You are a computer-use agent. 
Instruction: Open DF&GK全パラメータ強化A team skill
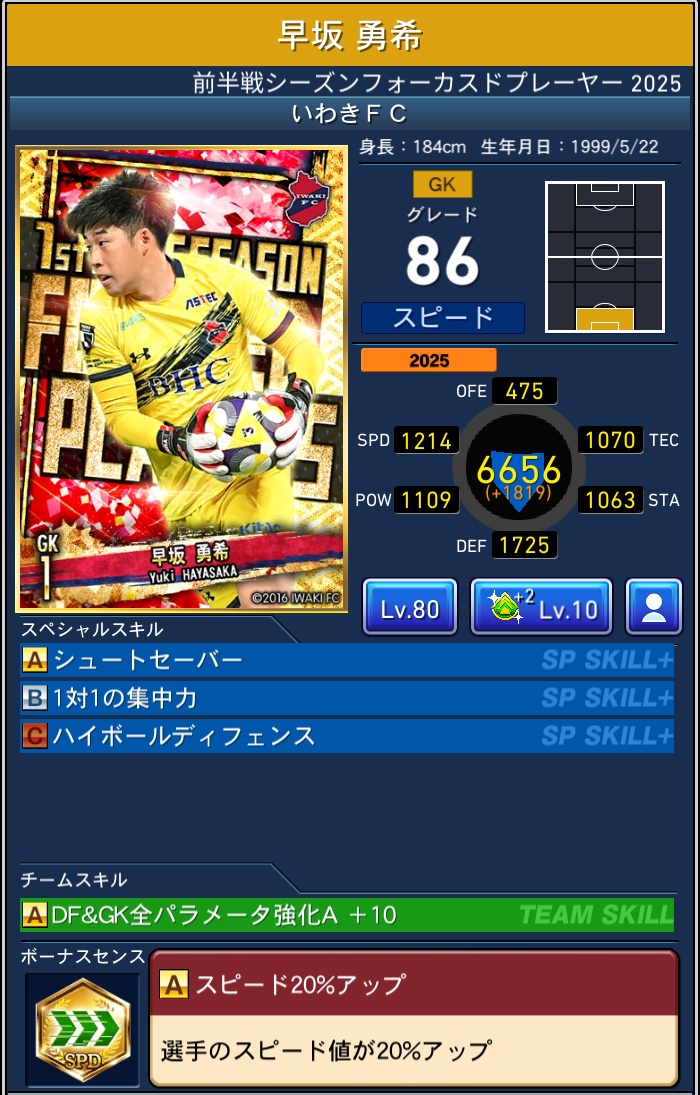[346, 914]
